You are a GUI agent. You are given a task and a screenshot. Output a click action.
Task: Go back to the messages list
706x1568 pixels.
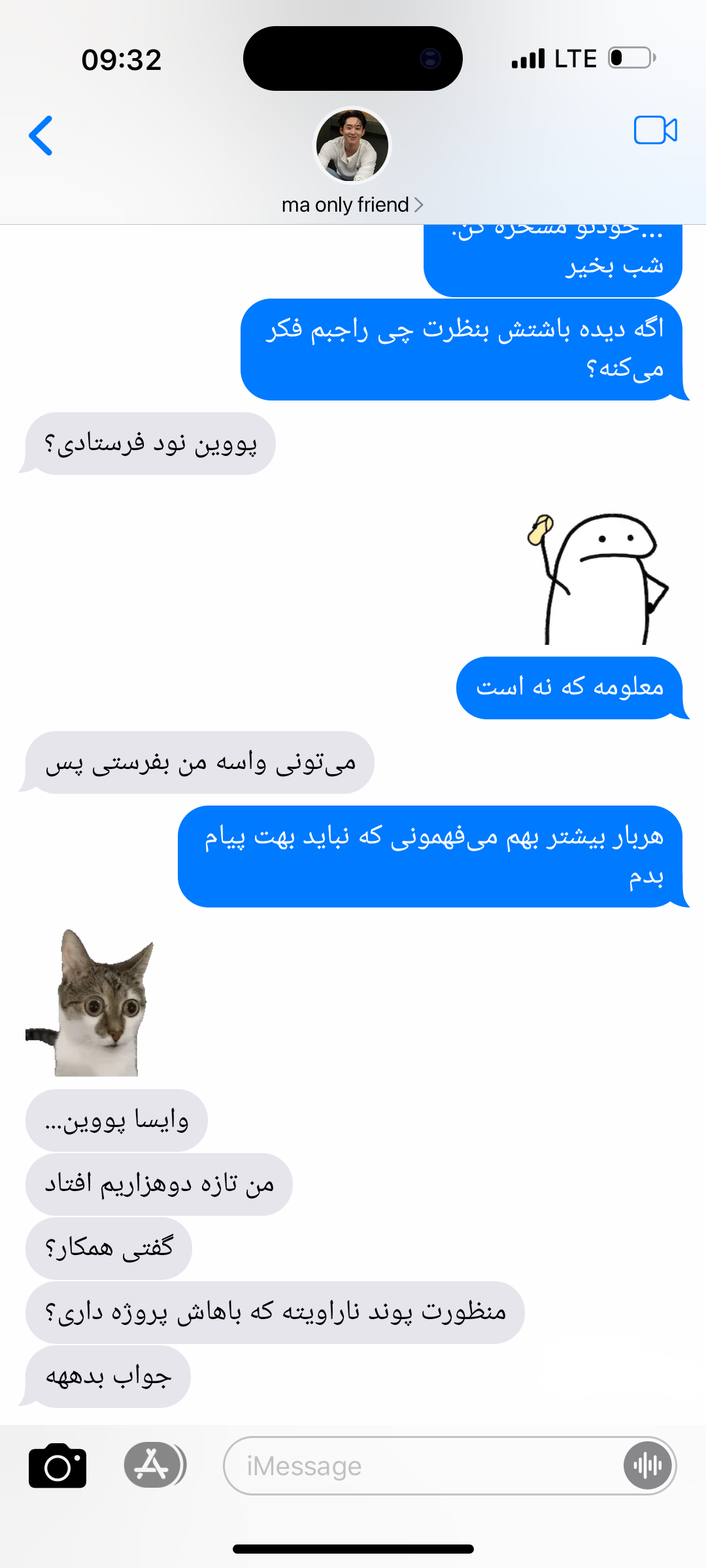(41, 136)
